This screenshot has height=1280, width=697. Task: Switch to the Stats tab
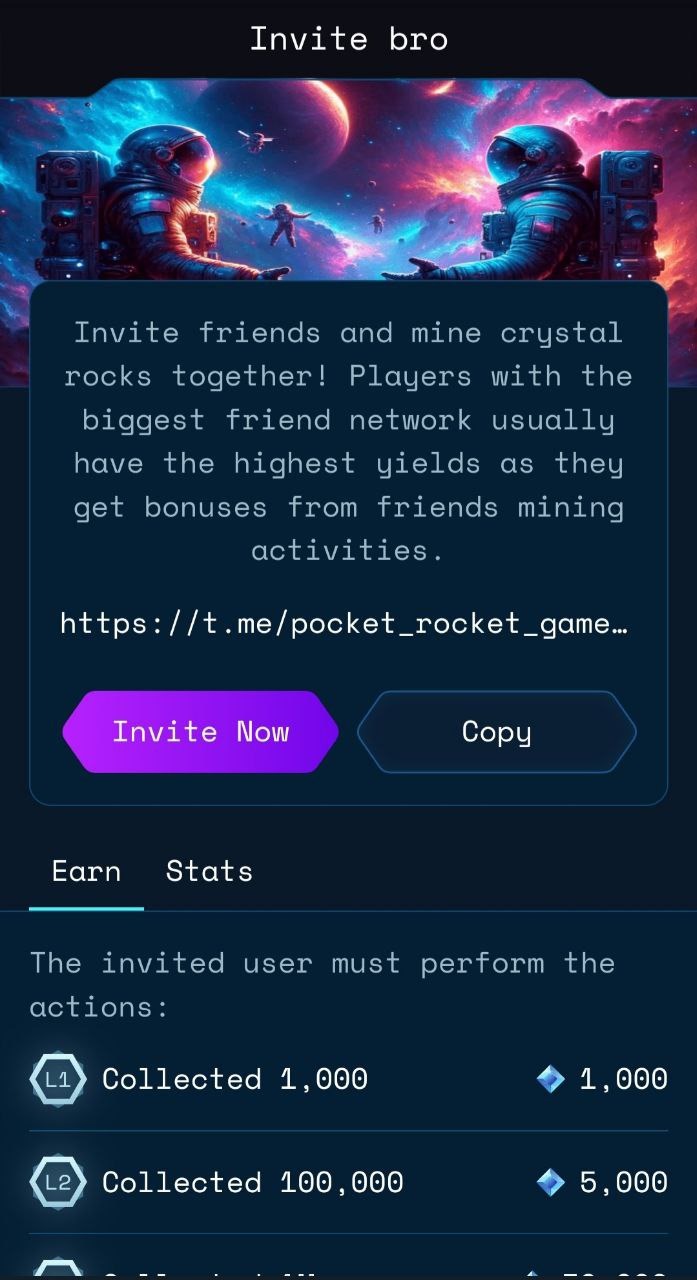[x=209, y=871]
